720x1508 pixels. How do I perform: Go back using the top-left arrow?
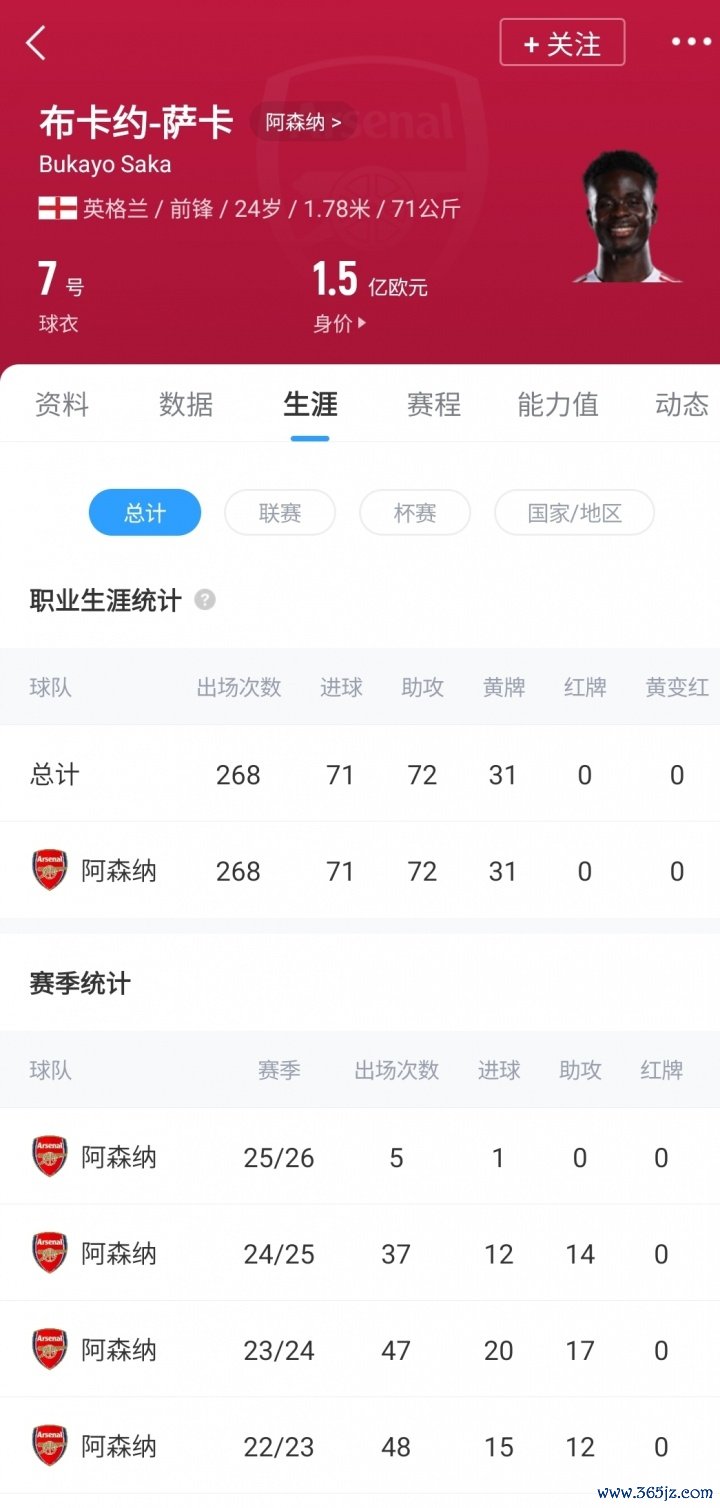tap(36, 44)
